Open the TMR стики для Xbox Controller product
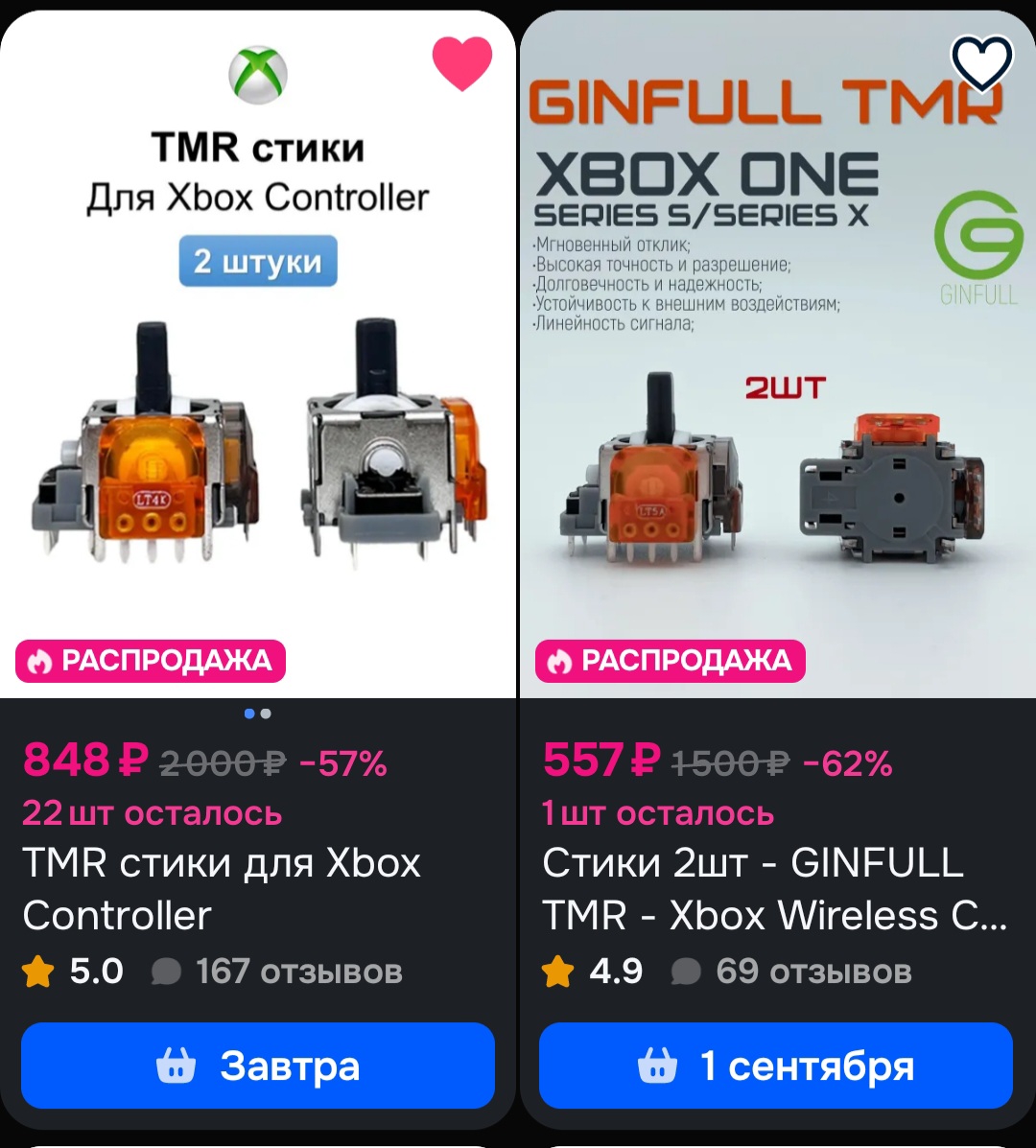Viewport: 1036px width, 1148px height. click(222, 888)
